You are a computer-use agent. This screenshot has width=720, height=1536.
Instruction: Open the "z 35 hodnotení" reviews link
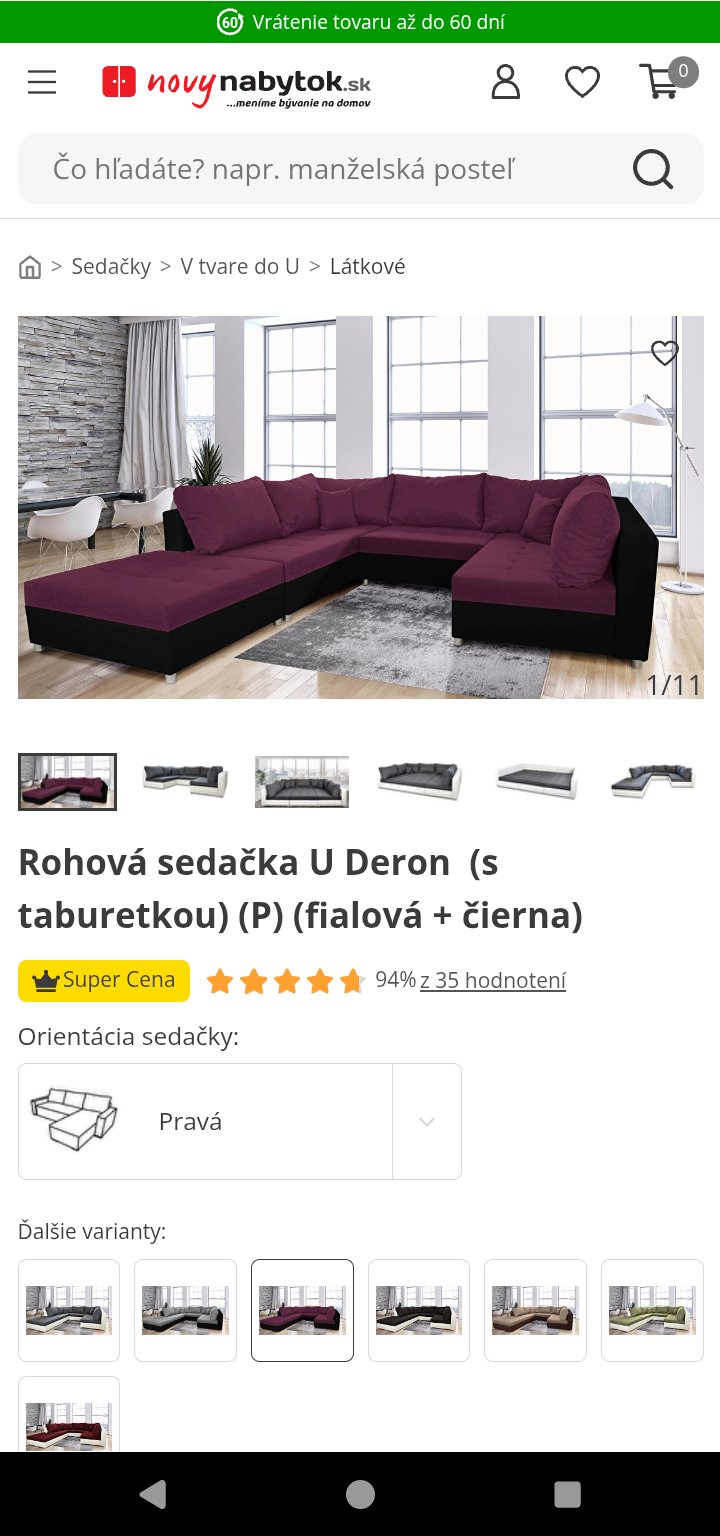(x=493, y=980)
